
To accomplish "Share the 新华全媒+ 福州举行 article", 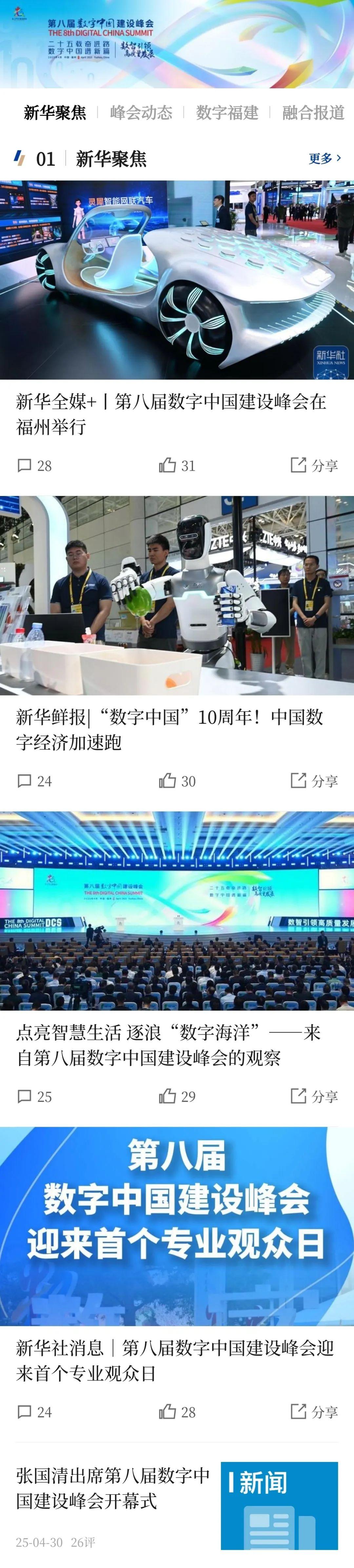I will point(314,466).
